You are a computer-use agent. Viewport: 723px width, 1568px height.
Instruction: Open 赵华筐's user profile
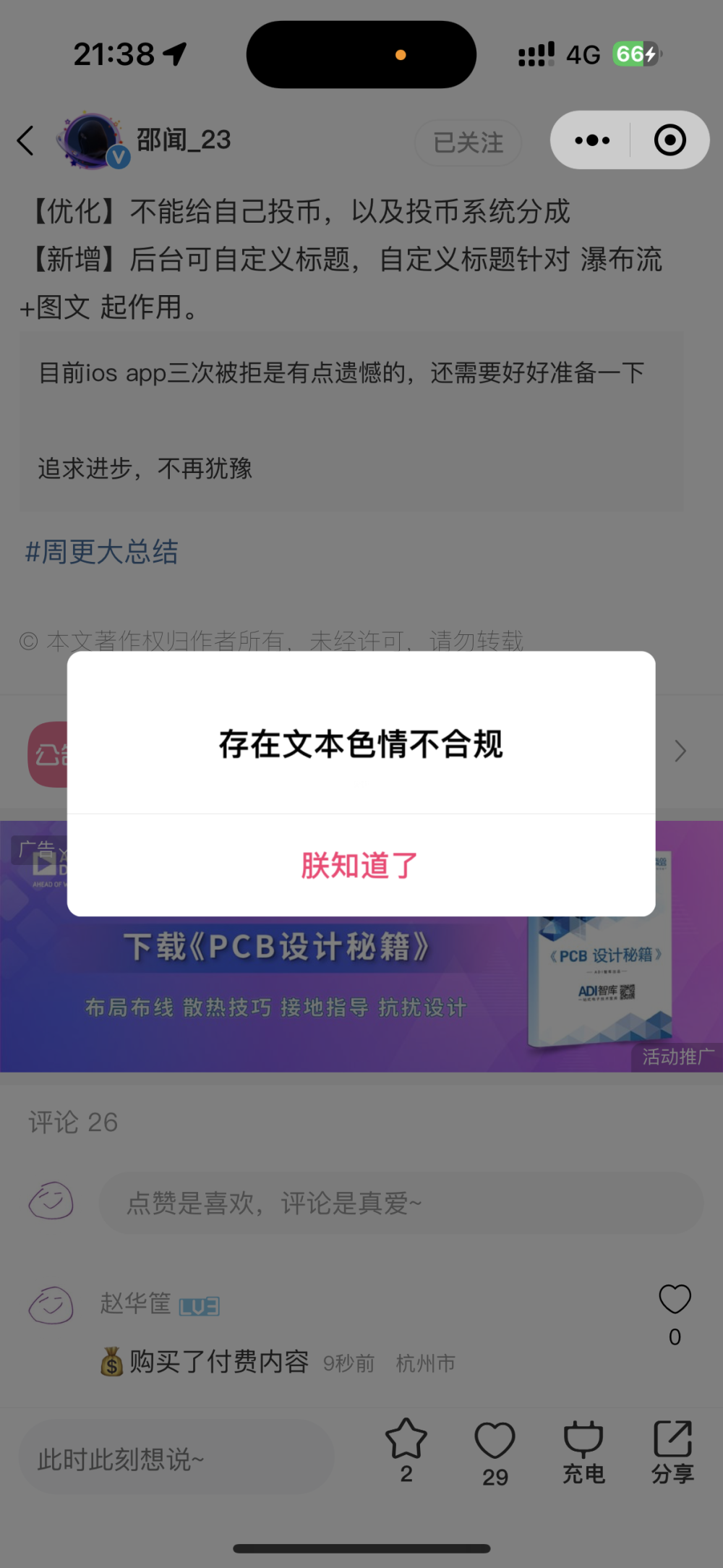pyautogui.click(x=134, y=1304)
